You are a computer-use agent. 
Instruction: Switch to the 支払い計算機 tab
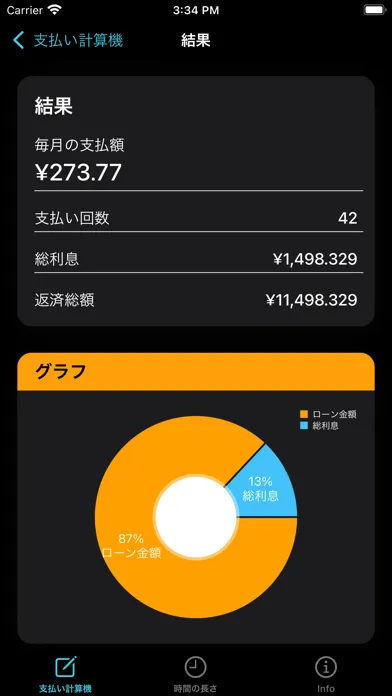(65, 674)
